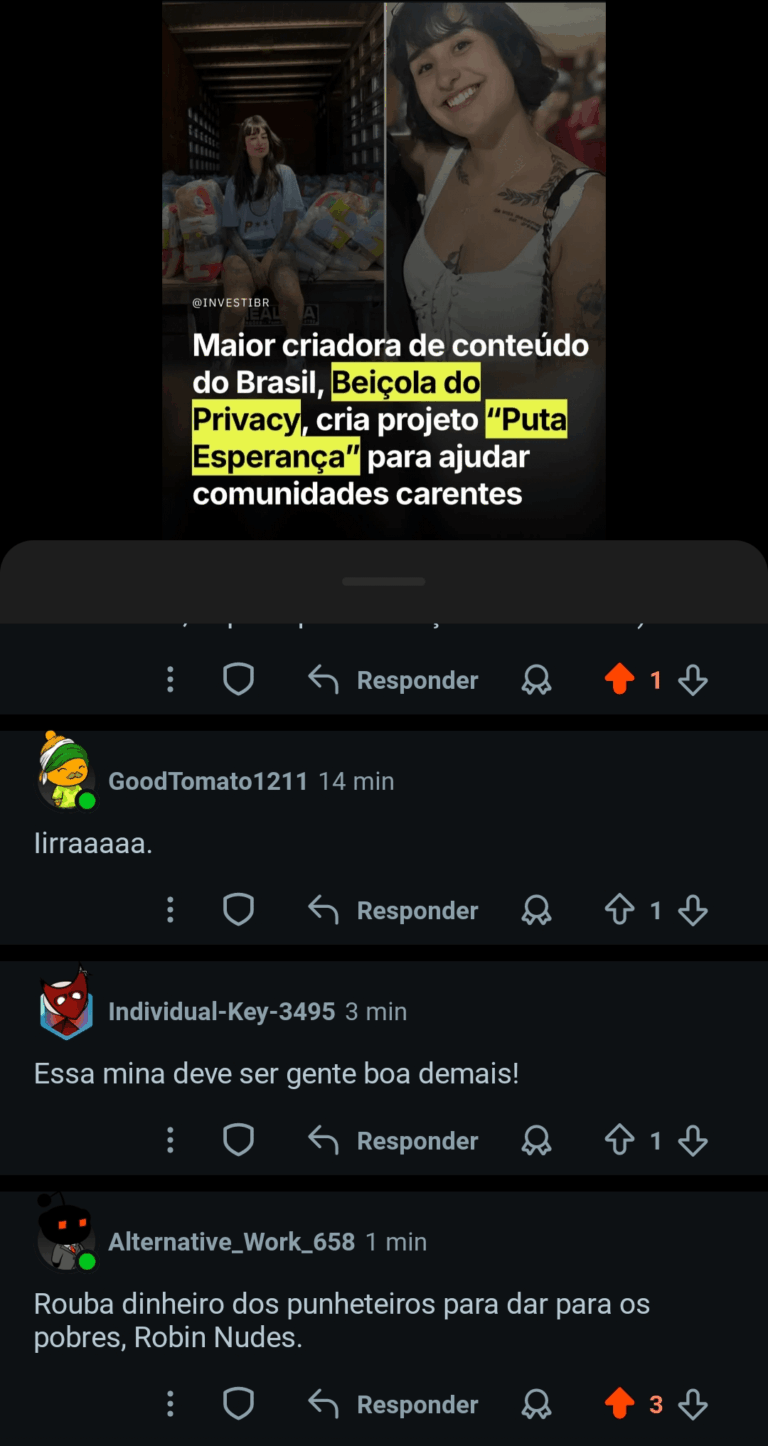Reply to GoodTomato1211's comment

click(393, 910)
